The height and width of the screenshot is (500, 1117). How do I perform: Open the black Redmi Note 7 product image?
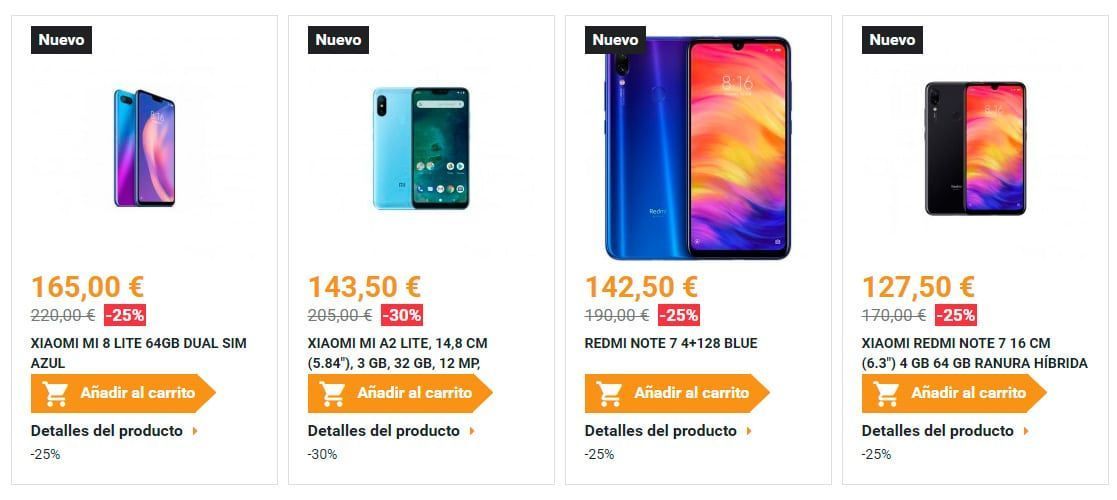click(975, 148)
